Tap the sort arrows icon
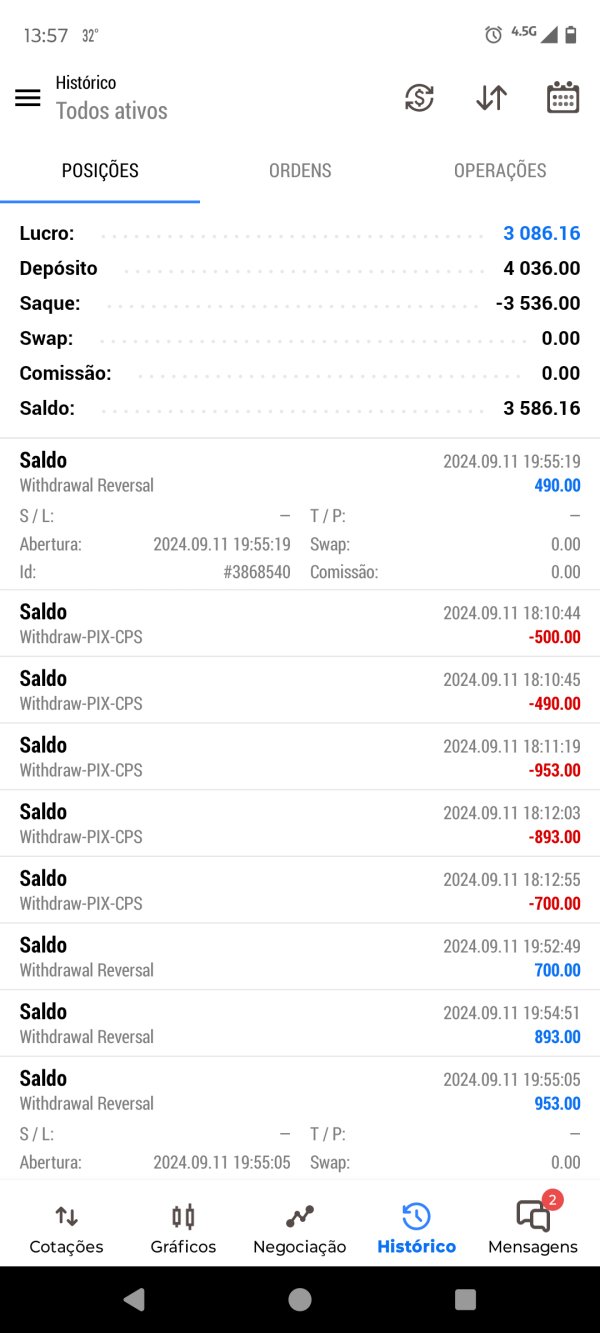600x1333 pixels. (x=491, y=98)
